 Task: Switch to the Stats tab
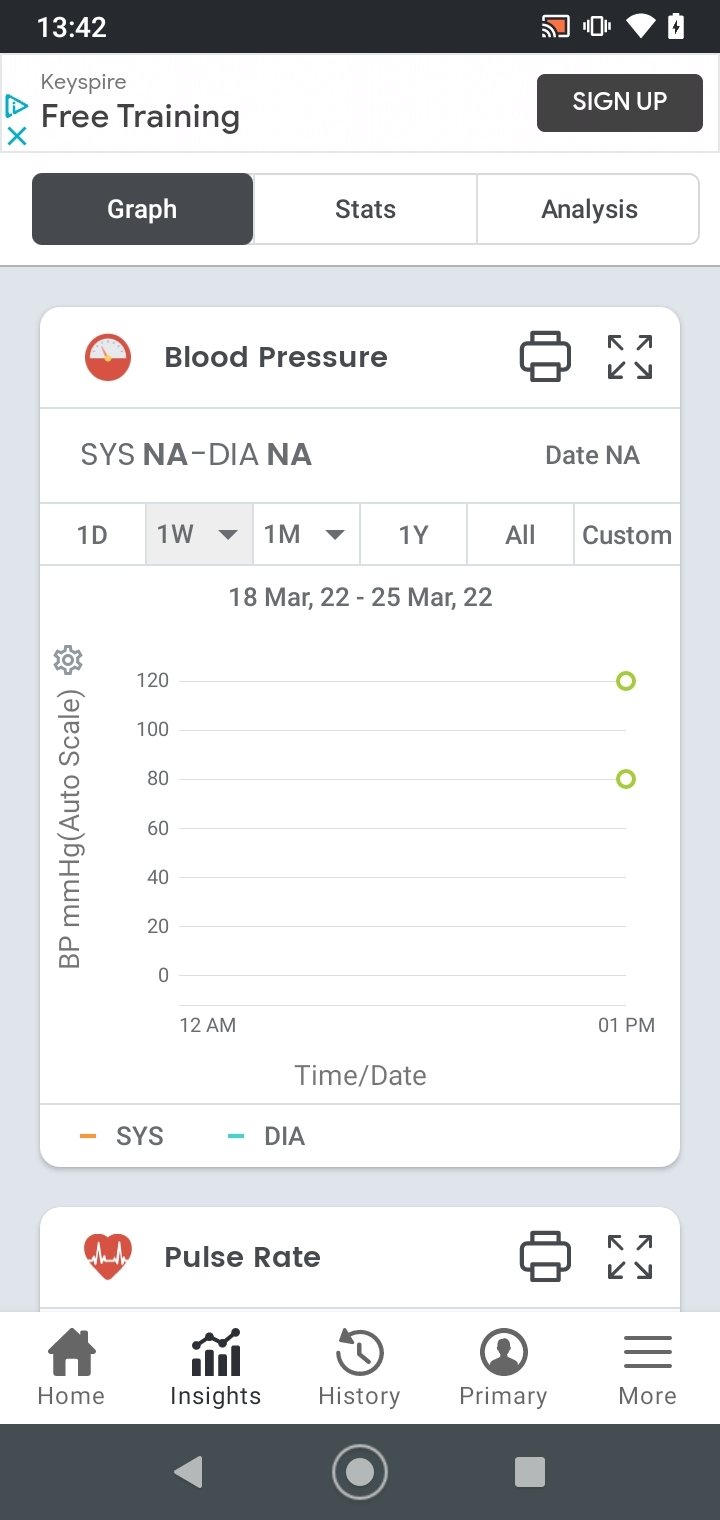(x=365, y=209)
